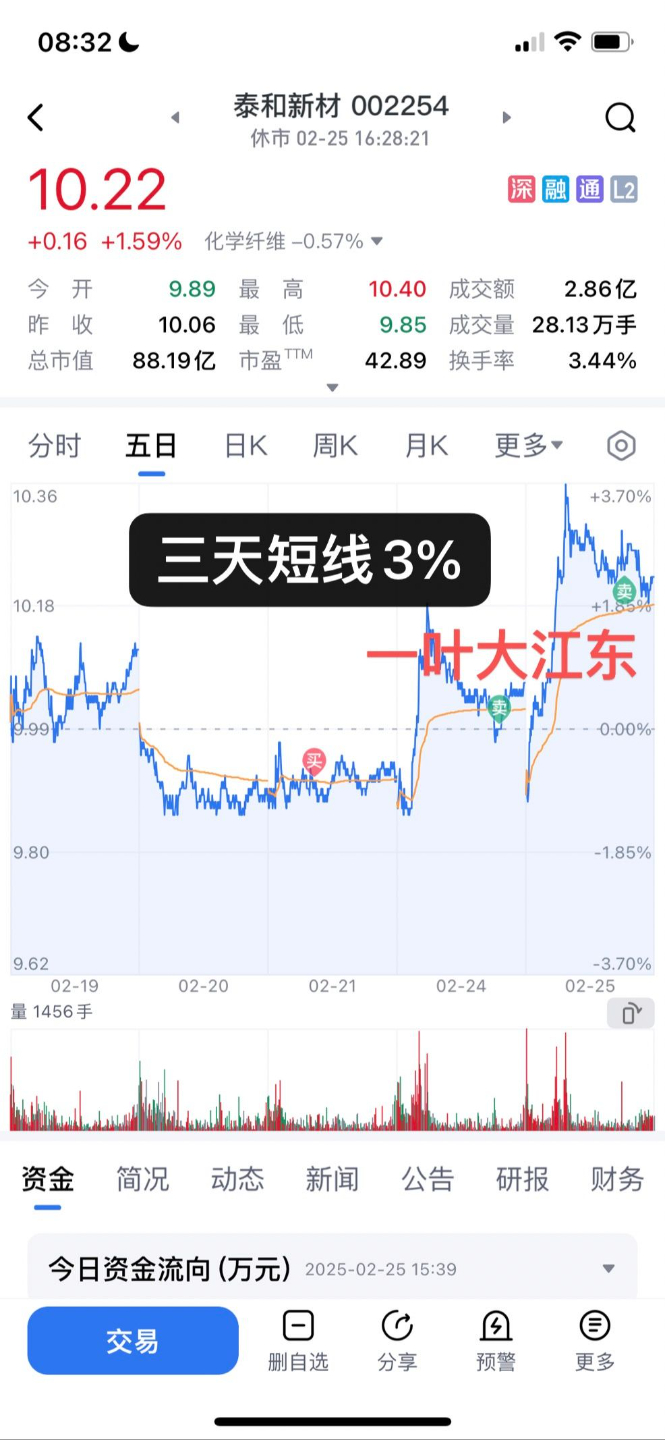
Task: Switch to next stock arrow
Action: pos(506,118)
